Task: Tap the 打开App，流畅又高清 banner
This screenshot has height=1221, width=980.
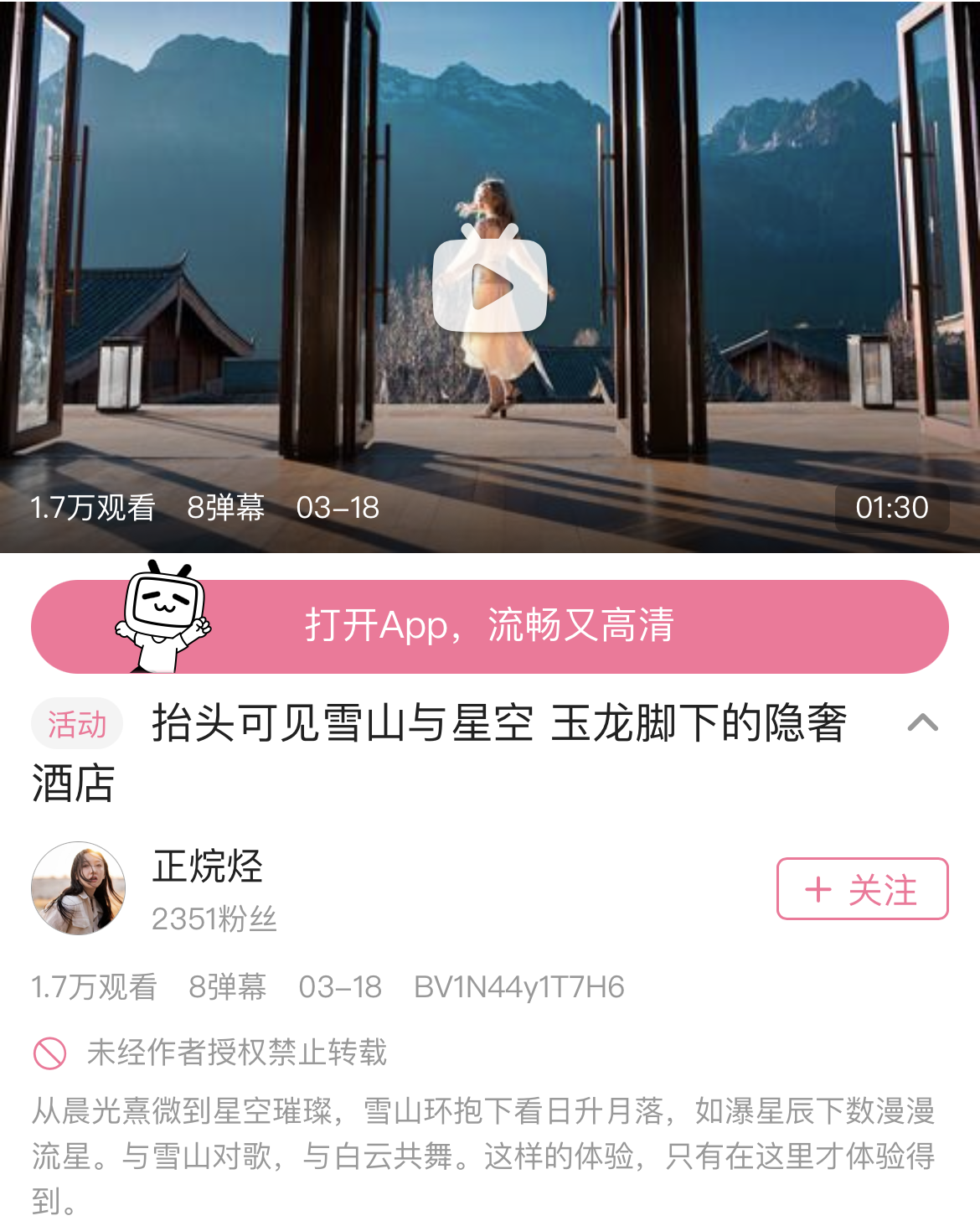Action: pos(490,626)
